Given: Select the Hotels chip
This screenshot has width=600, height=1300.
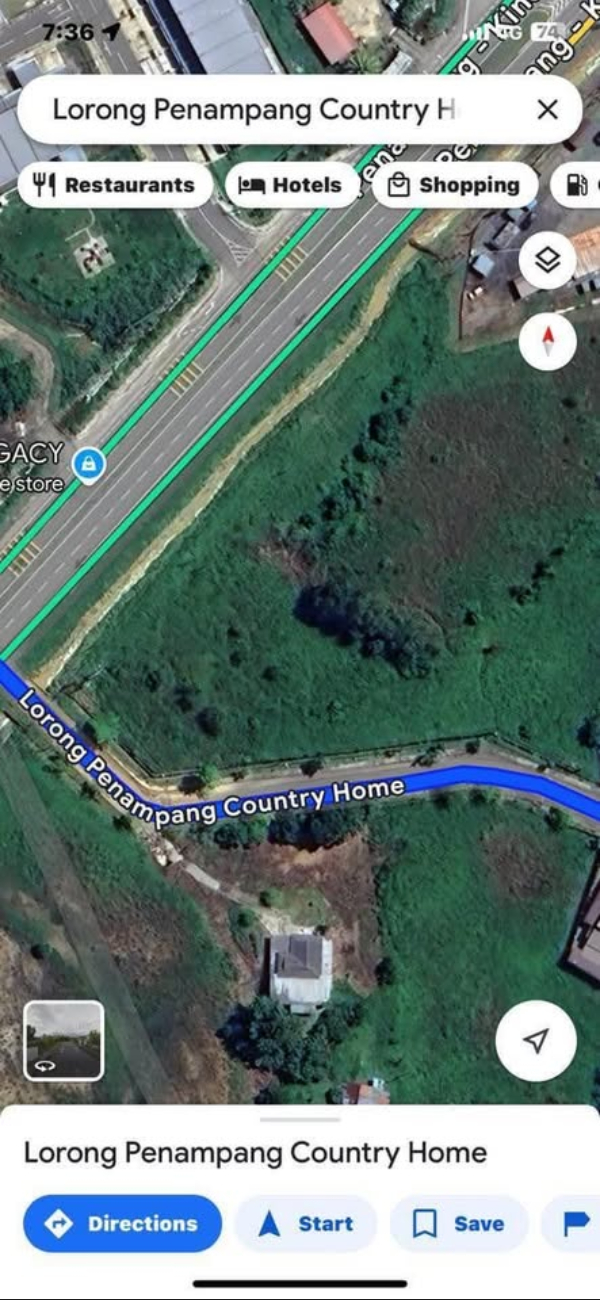Looking at the screenshot, I should [x=292, y=185].
